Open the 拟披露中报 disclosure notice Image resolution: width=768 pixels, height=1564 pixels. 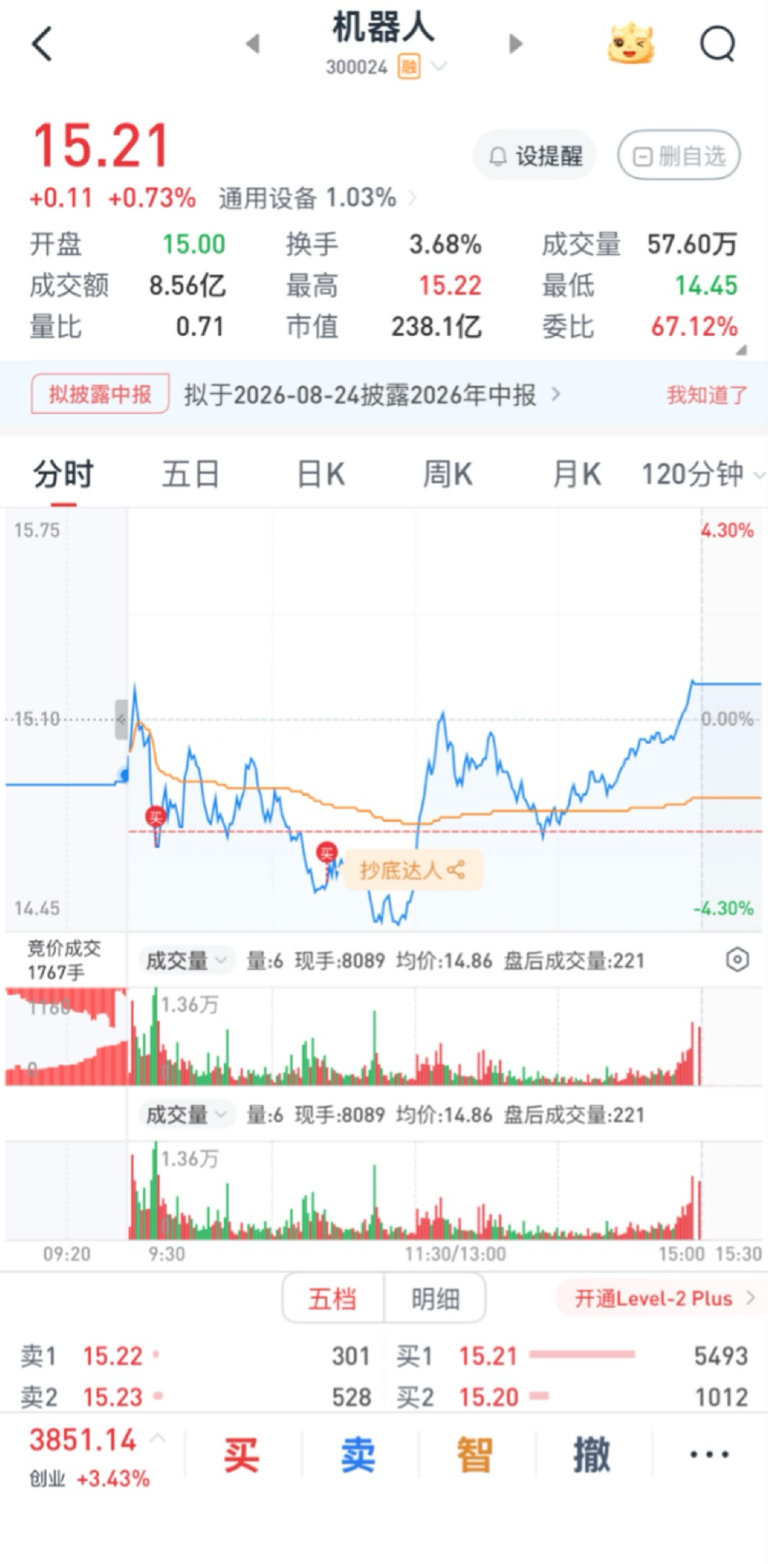101,394
